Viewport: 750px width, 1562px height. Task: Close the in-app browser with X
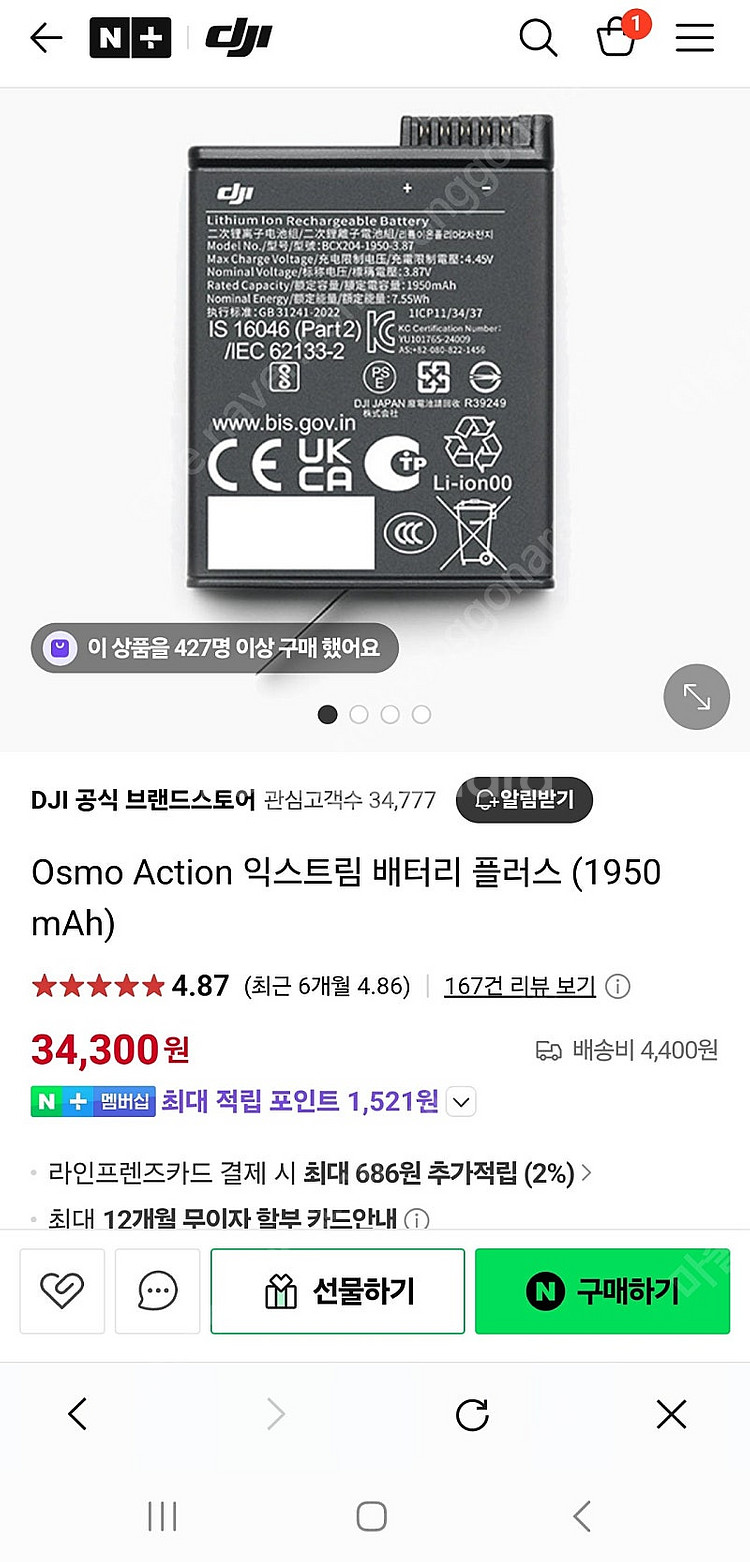671,1414
